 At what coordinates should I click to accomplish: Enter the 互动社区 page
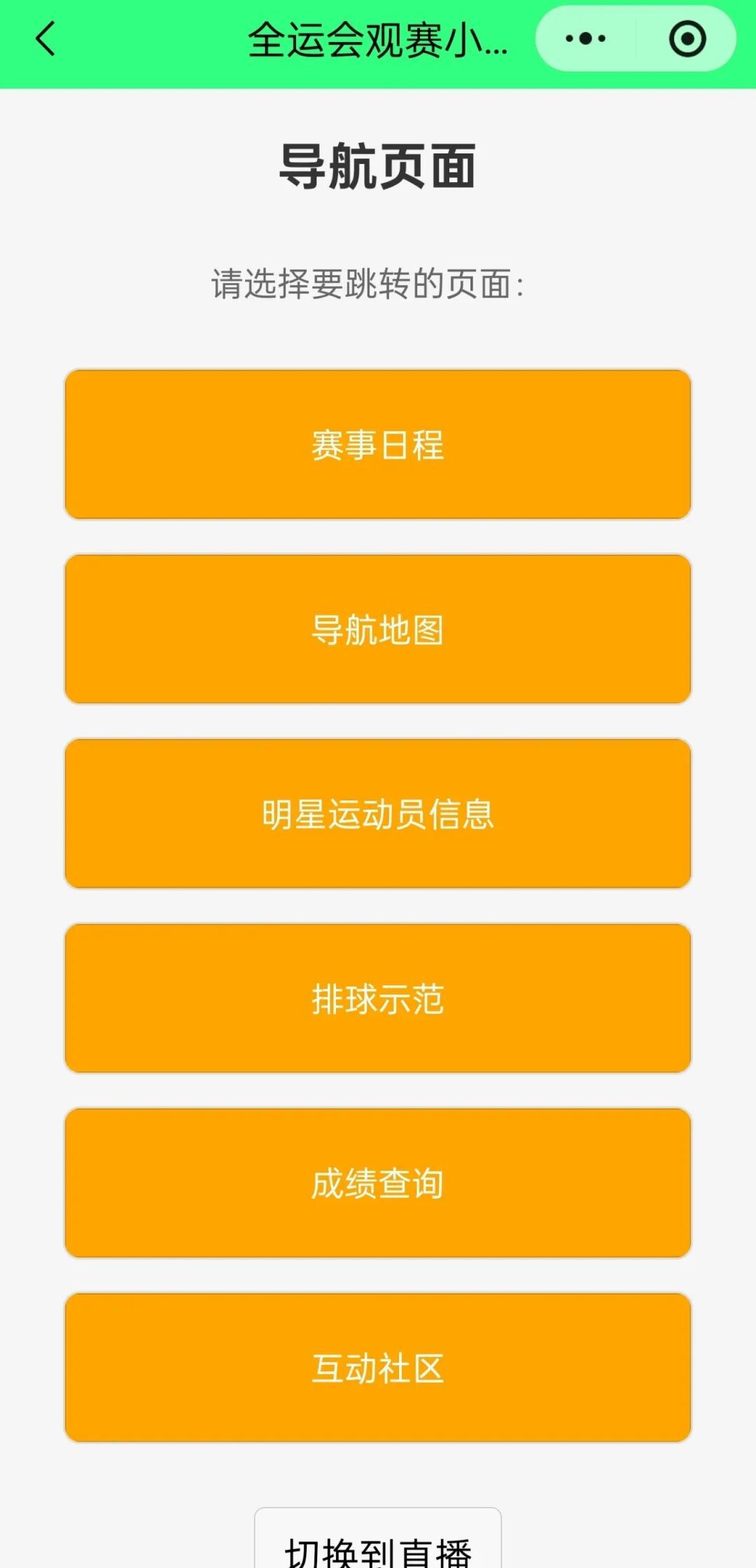tap(378, 1368)
